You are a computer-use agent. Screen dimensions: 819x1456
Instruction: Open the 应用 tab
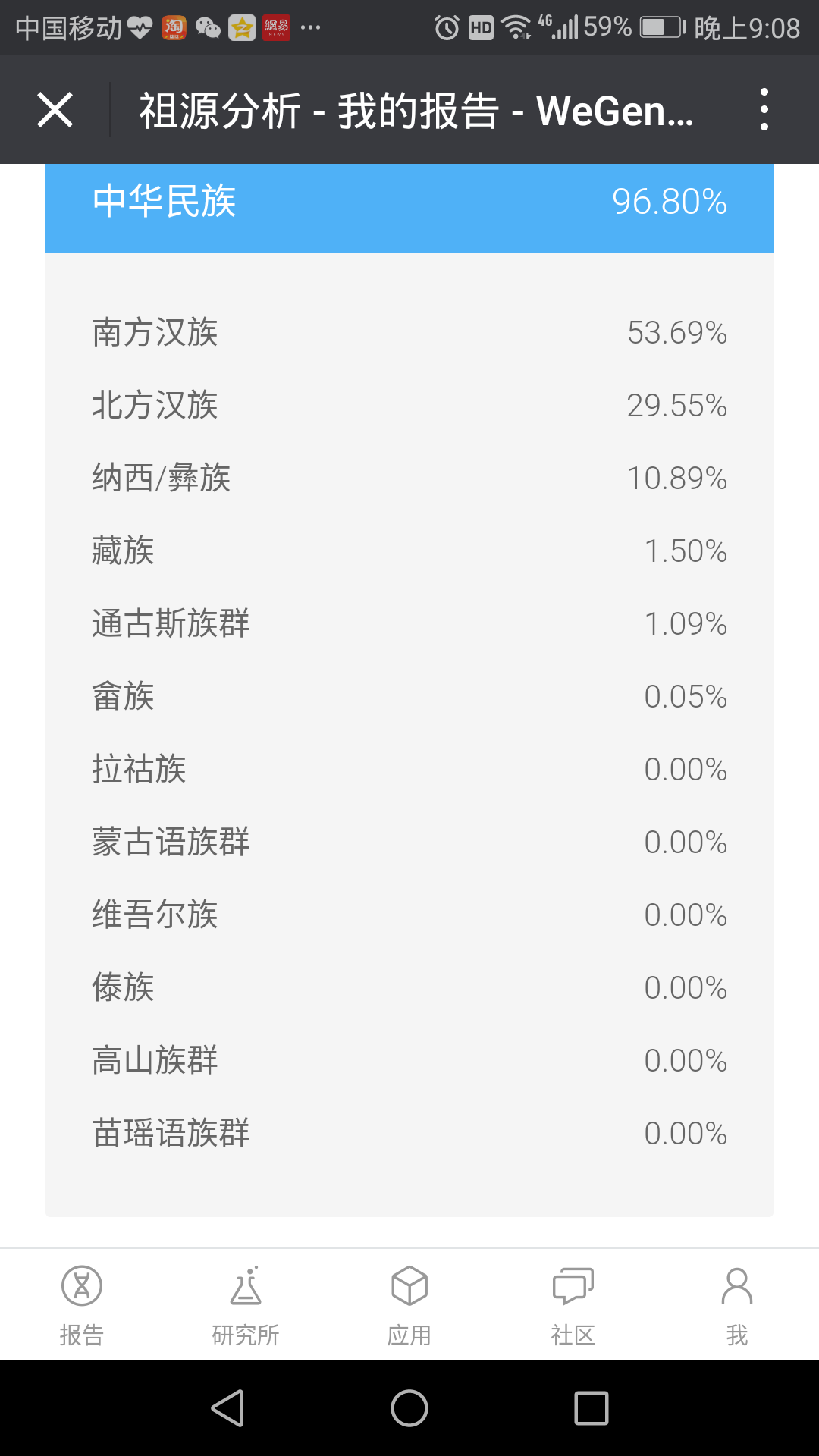tap(409, 1306)
